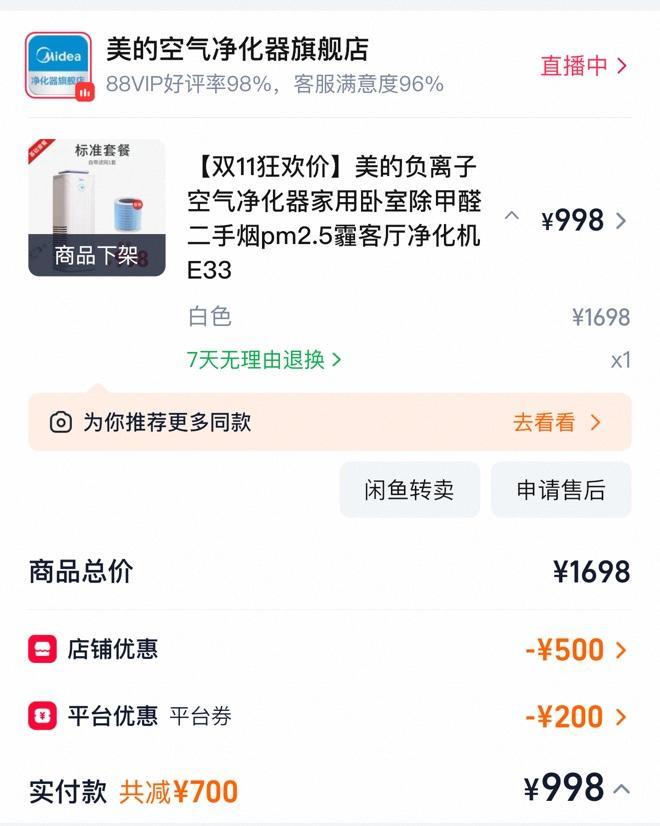Tap 申请售后 to request after-sales service
Screen dimensions: 660x826
pyautogui.click(x=561, y=490)
